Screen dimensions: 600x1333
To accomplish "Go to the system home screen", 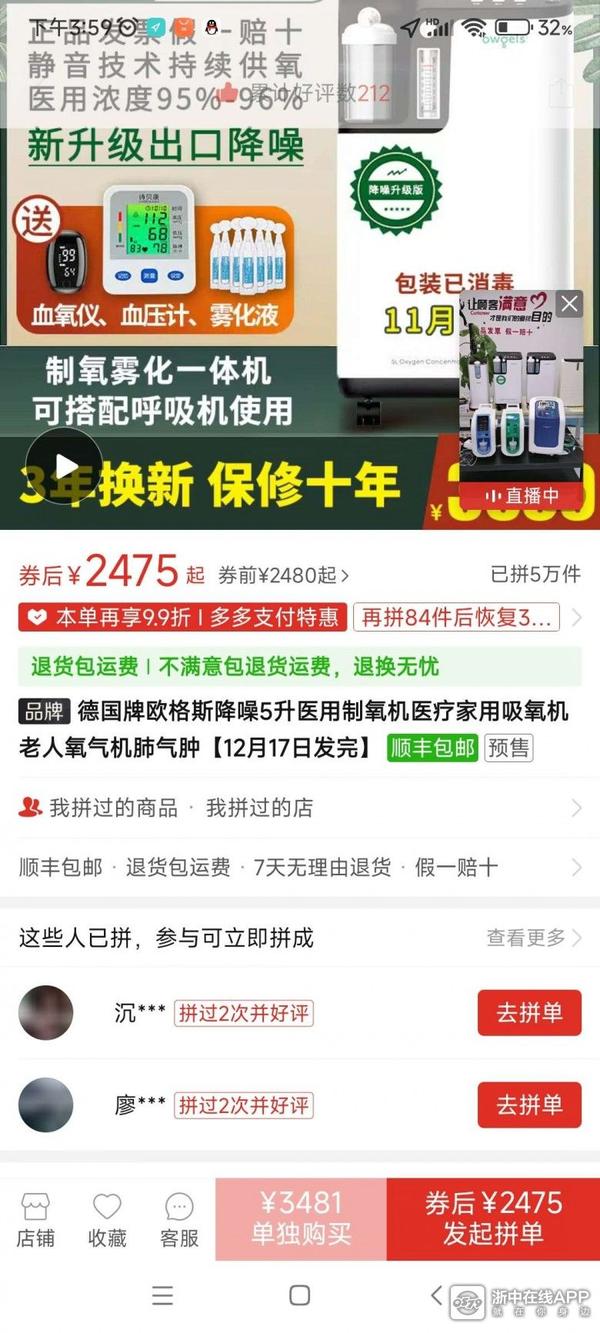I will click(x=299, y=1295).
